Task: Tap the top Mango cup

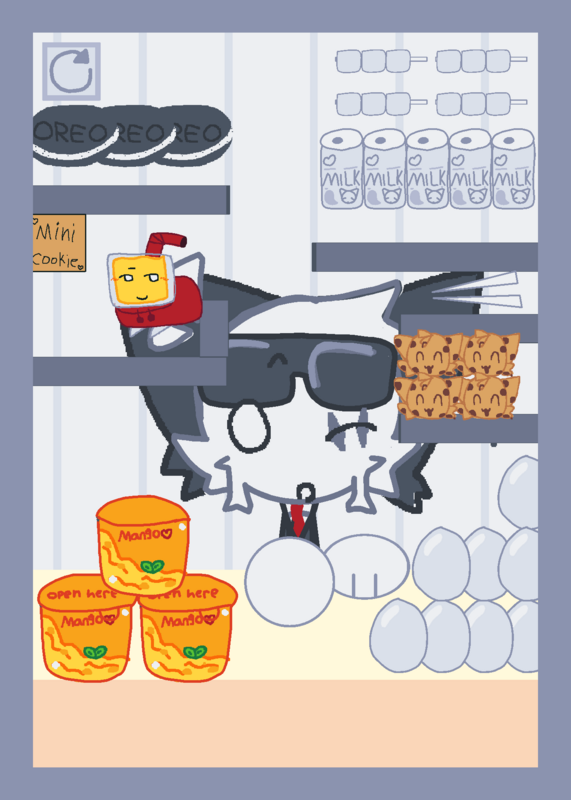Action: click(x=143, y=545)
